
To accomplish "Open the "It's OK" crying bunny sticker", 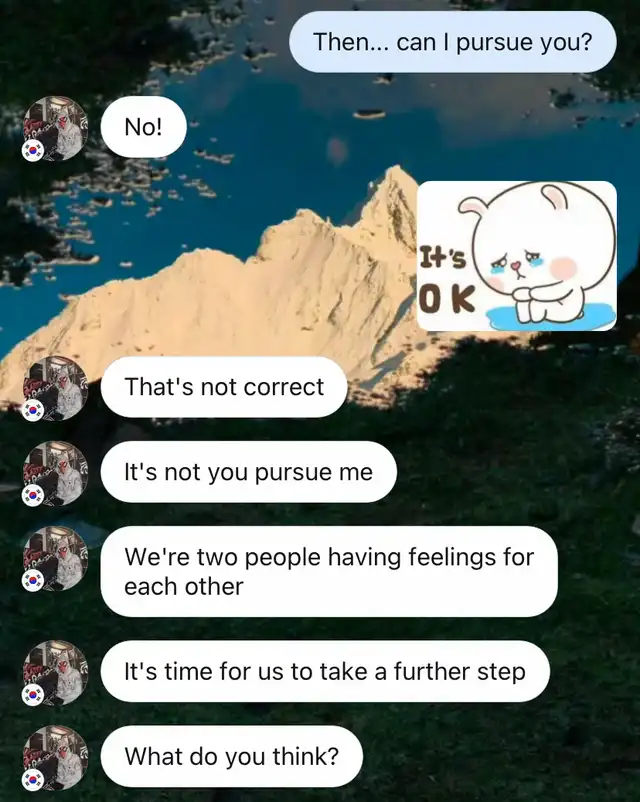I will pos(517,256).
